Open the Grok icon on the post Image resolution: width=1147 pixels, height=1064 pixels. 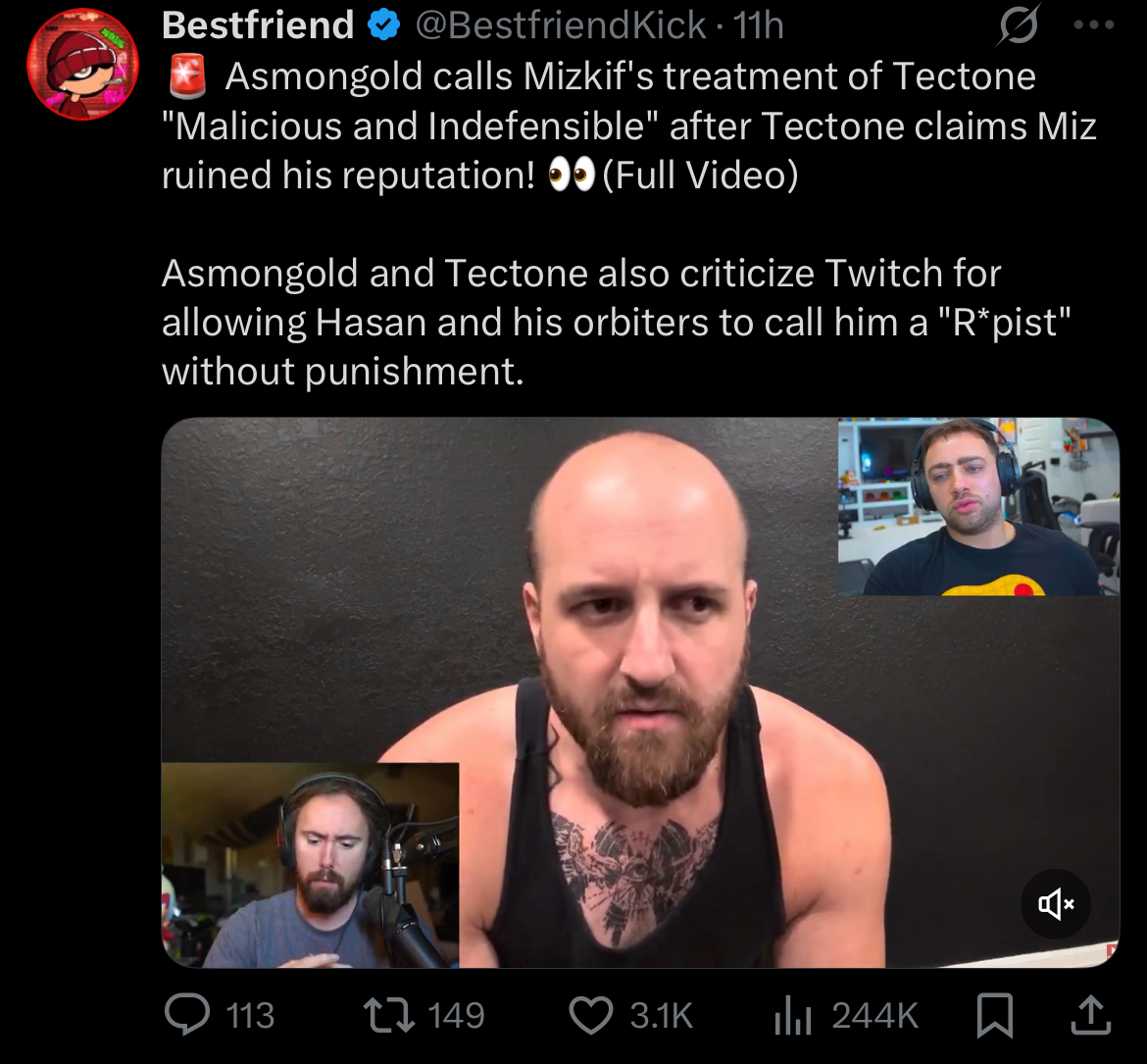[x=1018, y=27]
